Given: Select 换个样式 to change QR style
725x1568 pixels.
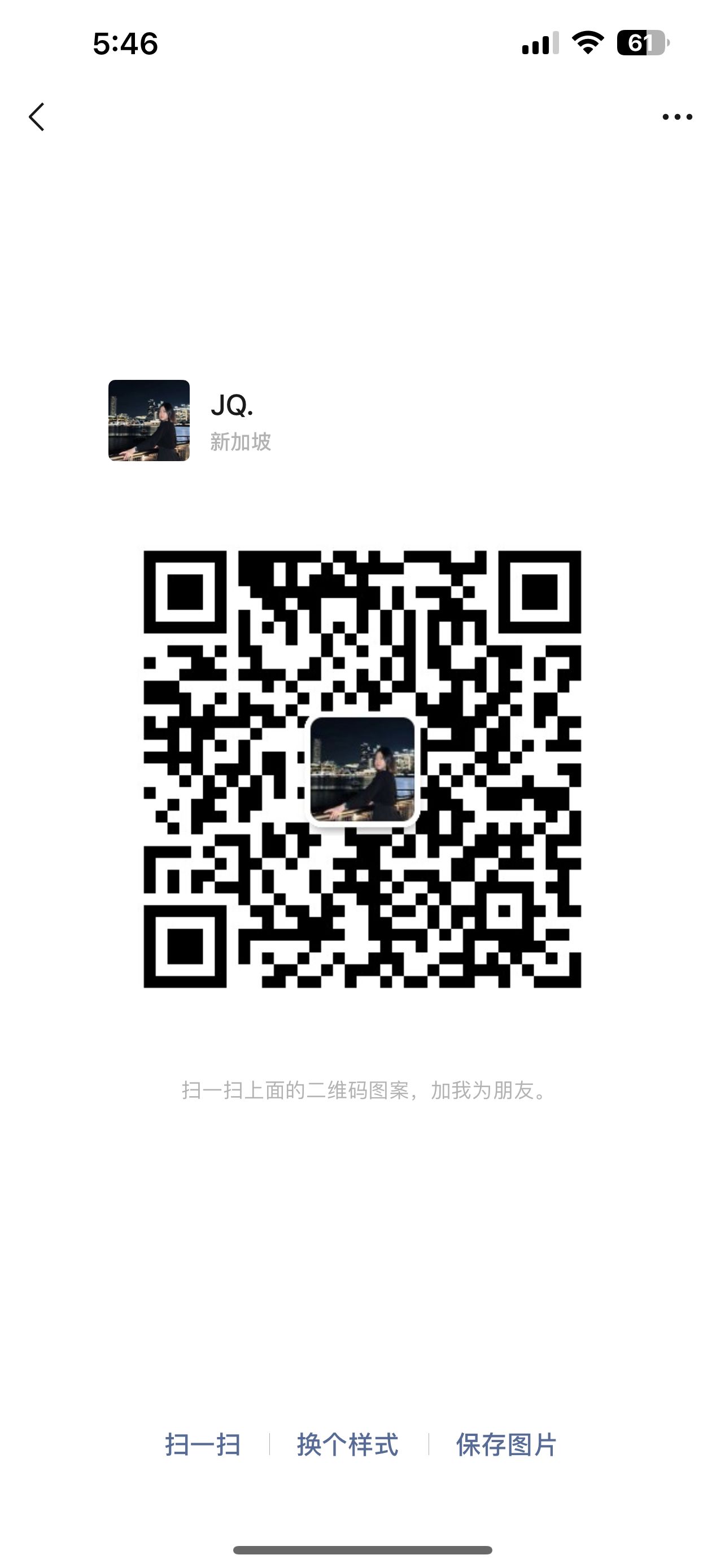Looking at the screenshot, I should click(x=348, y=1444).
